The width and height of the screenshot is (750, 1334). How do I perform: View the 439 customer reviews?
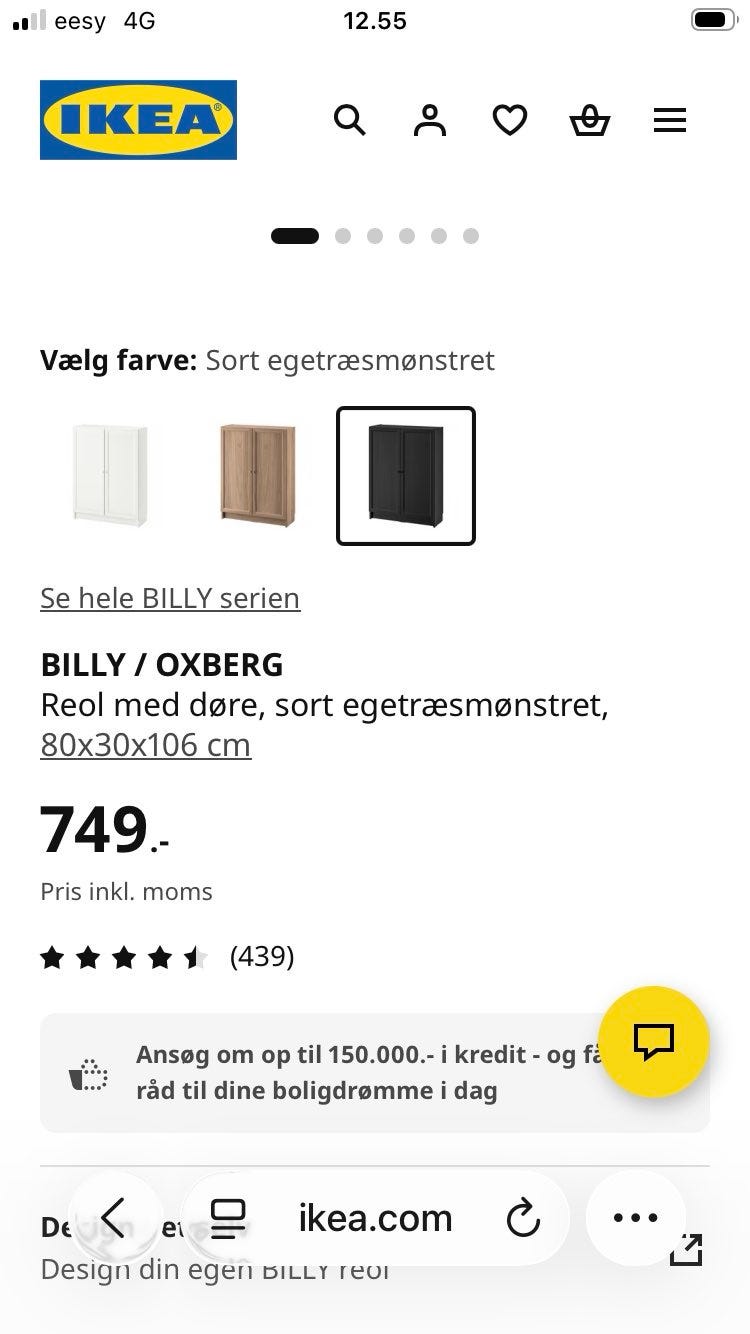click(x=262, y=957)
